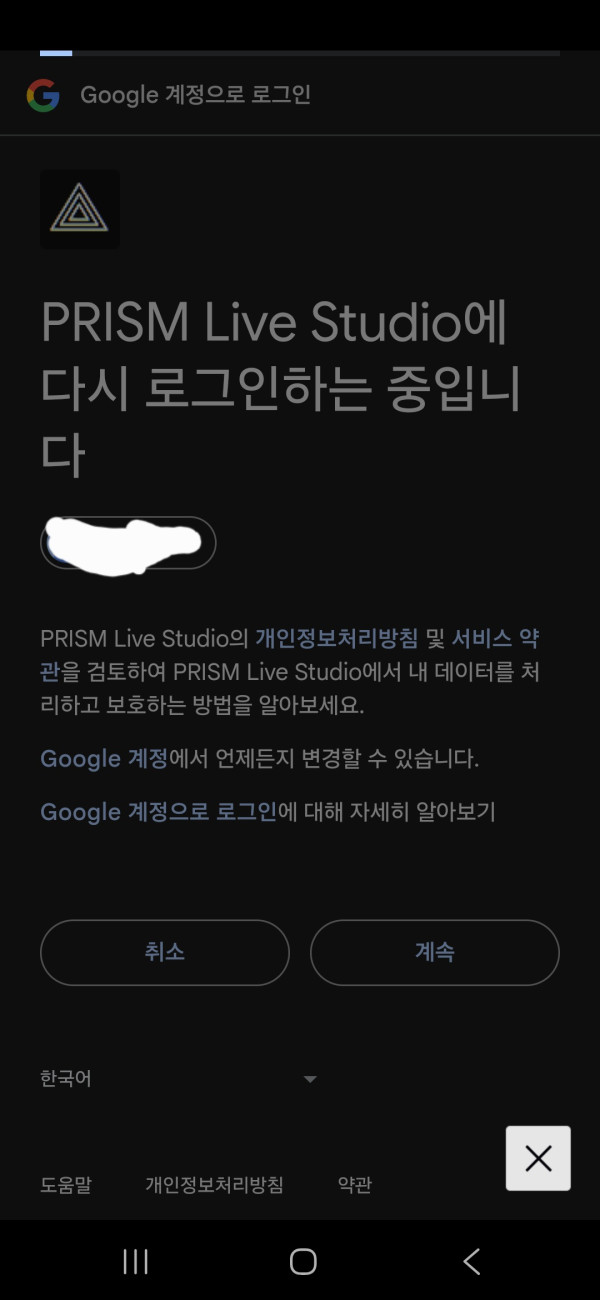Viewport: 600px width, 1300px height.
Task: Continue sign-in with the 계속 button
Action: [434, 953]
